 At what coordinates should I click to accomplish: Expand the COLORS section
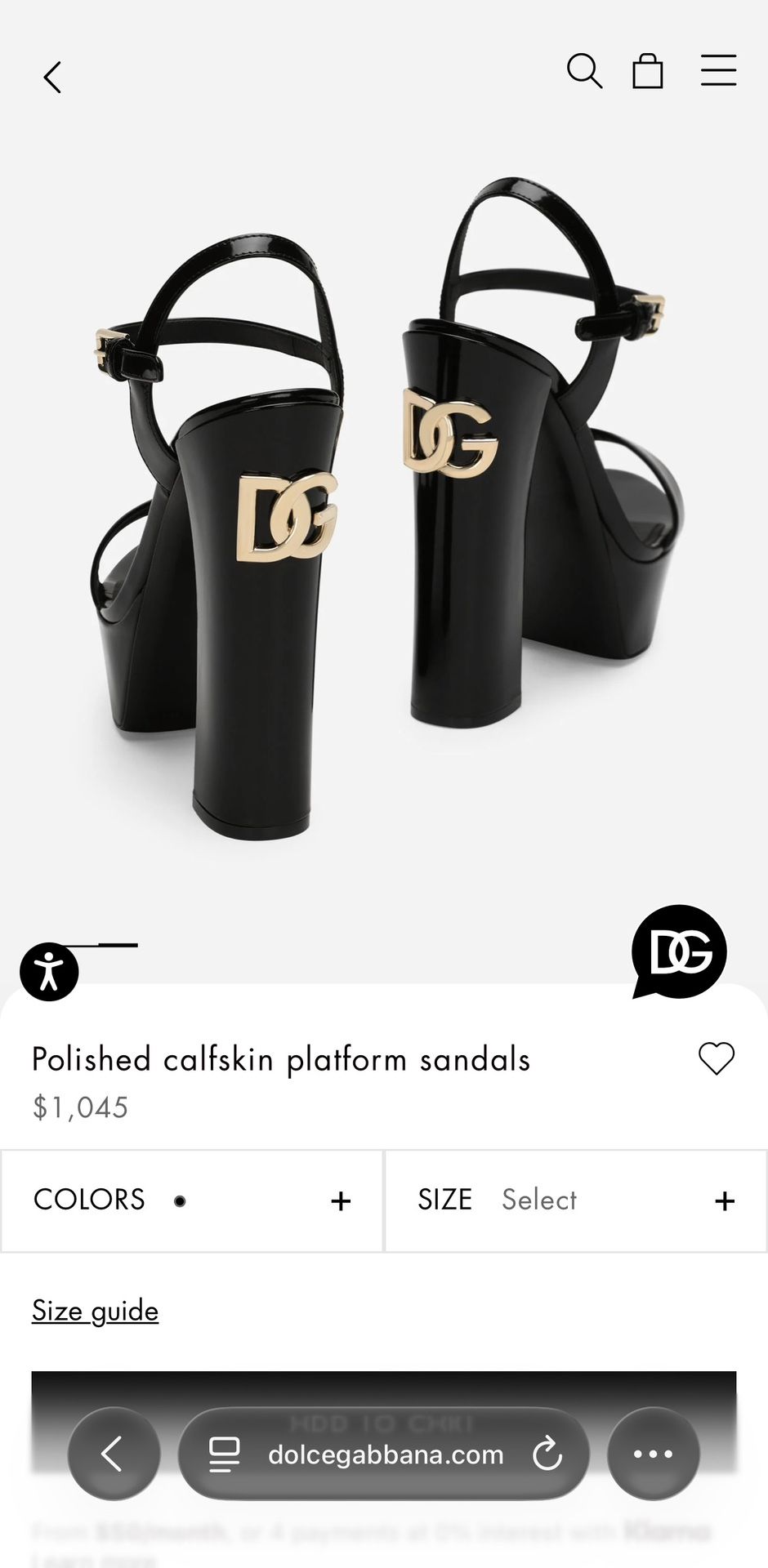[x=340, y=1200]
